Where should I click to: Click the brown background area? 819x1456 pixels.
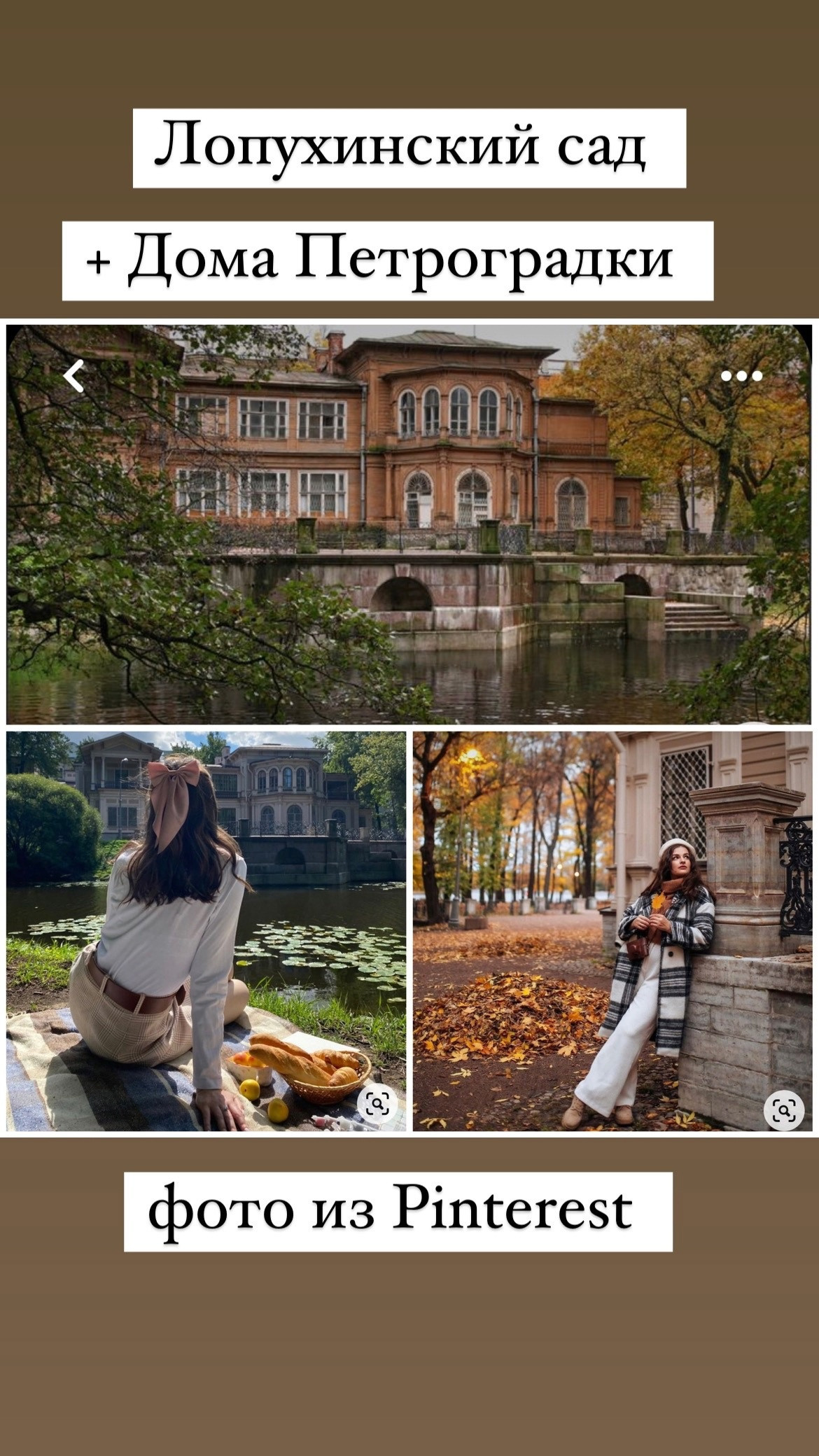409,1365
